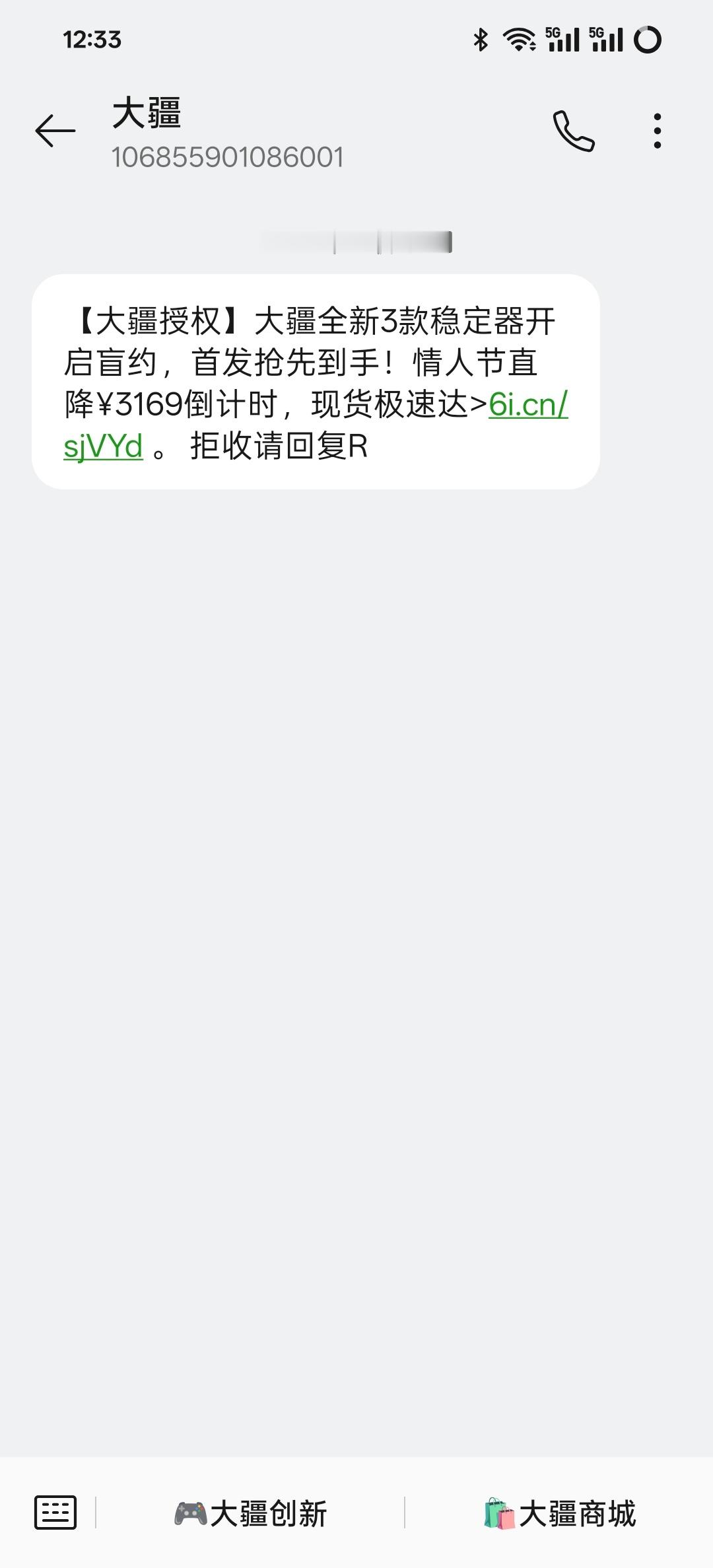
Task: Call the 大疆 sender number
Action: (574, 131)
